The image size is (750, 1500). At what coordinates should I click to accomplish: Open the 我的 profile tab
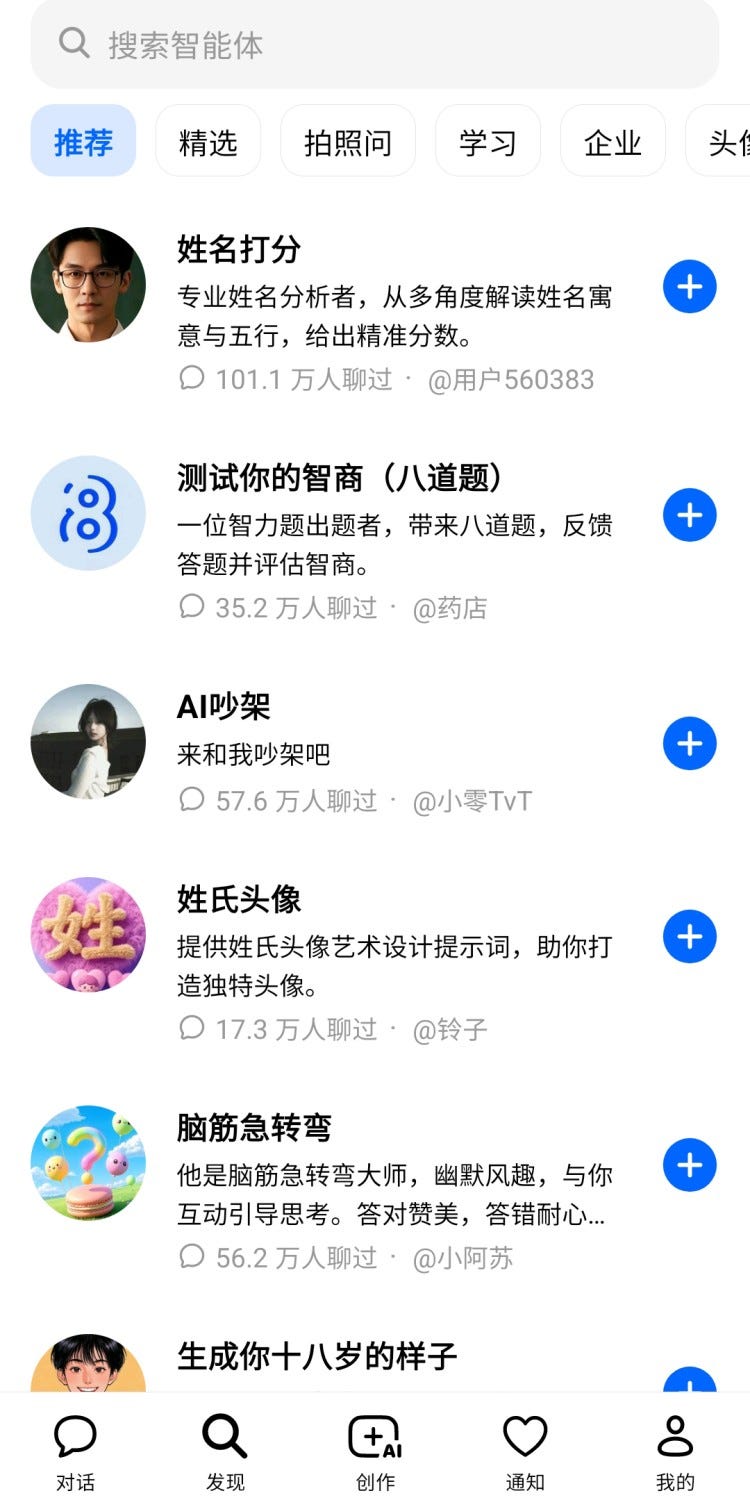(x=675, y=1450)
